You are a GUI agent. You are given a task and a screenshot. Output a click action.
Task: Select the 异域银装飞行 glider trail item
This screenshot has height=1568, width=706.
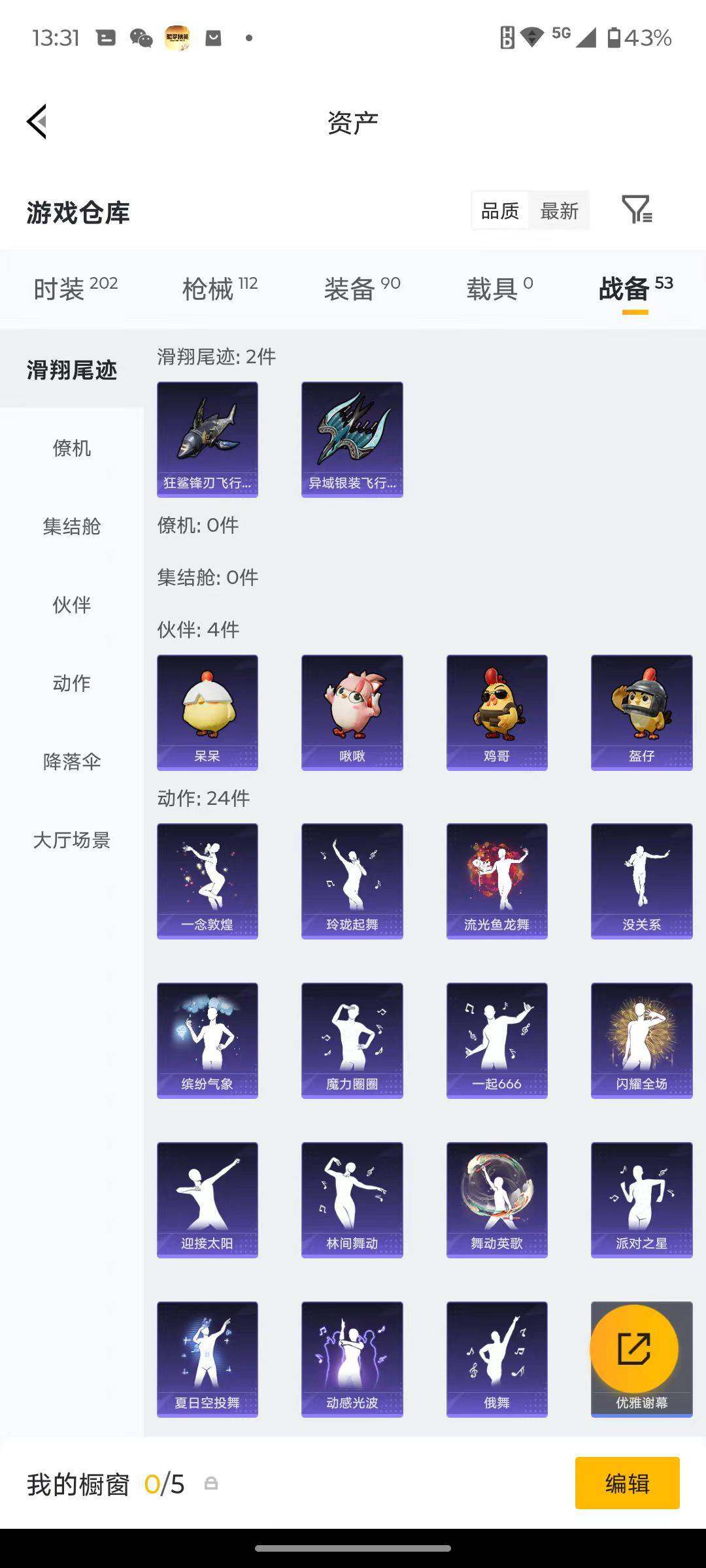pos(352,438)
